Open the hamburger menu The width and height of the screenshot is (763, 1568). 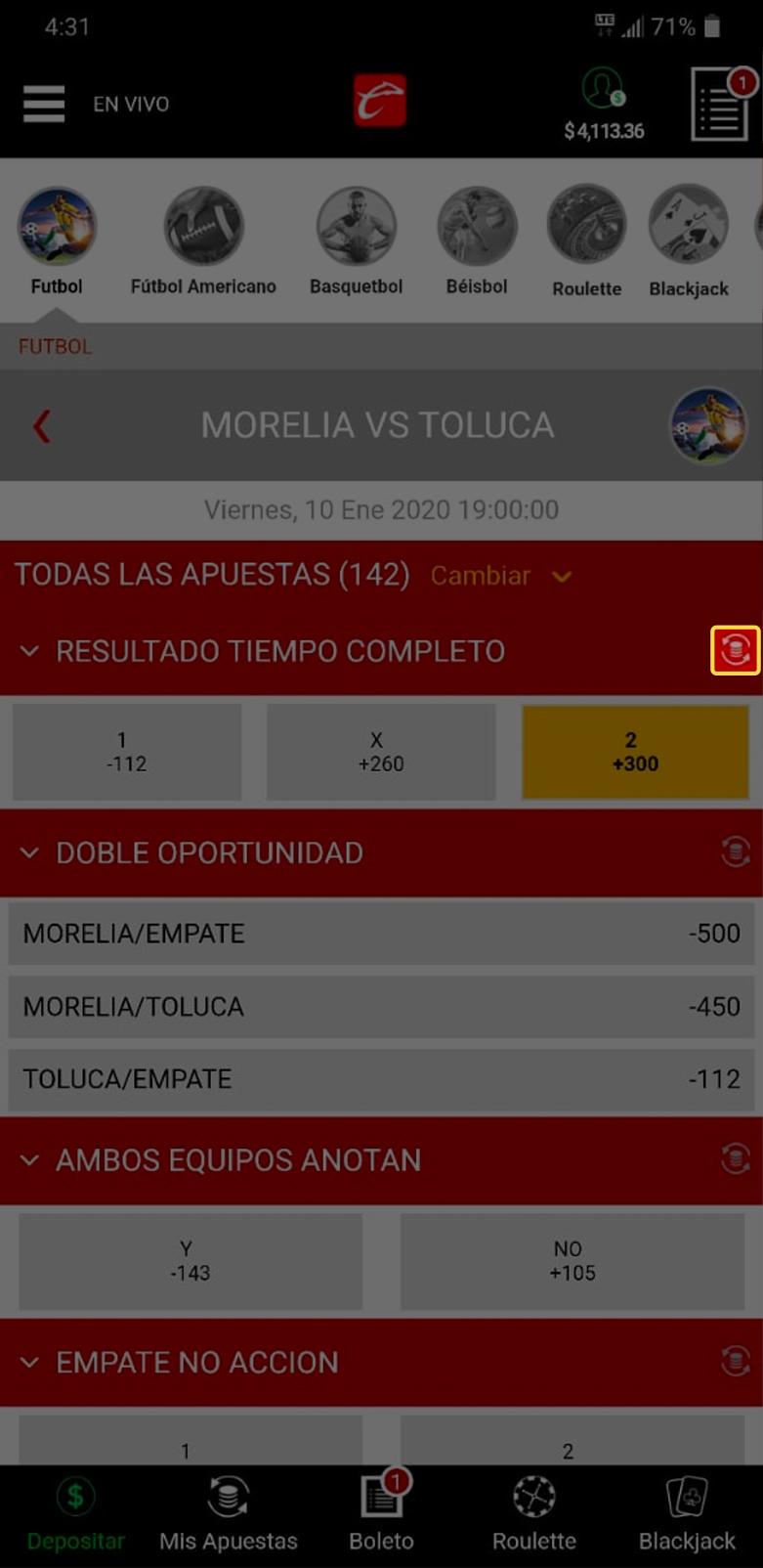[44, 104]
